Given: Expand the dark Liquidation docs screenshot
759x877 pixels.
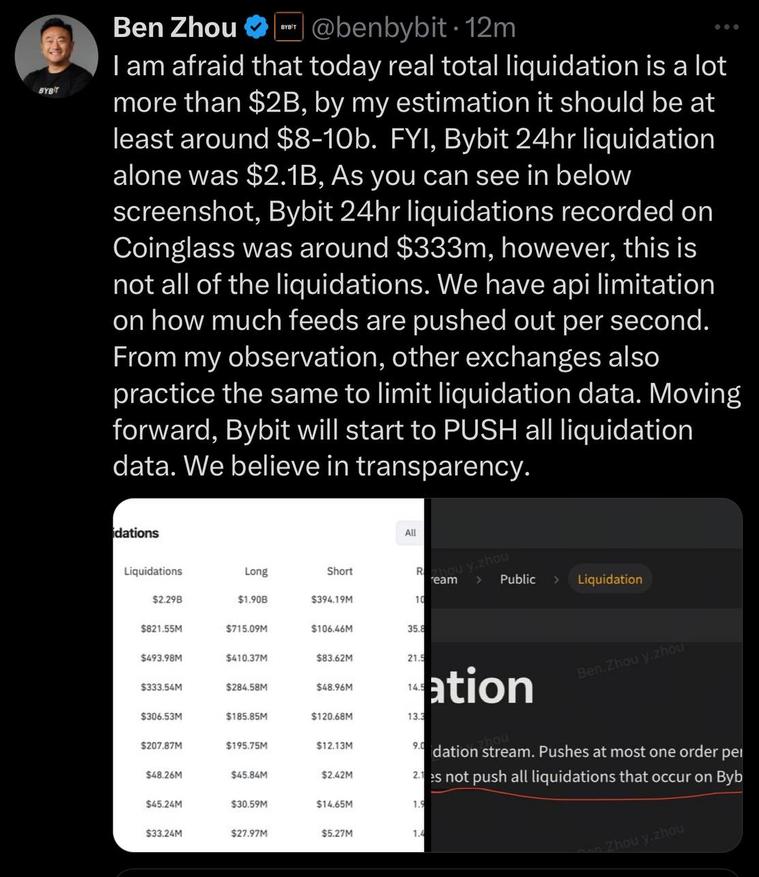Looking at the screenshot, I should pos(586,675).
